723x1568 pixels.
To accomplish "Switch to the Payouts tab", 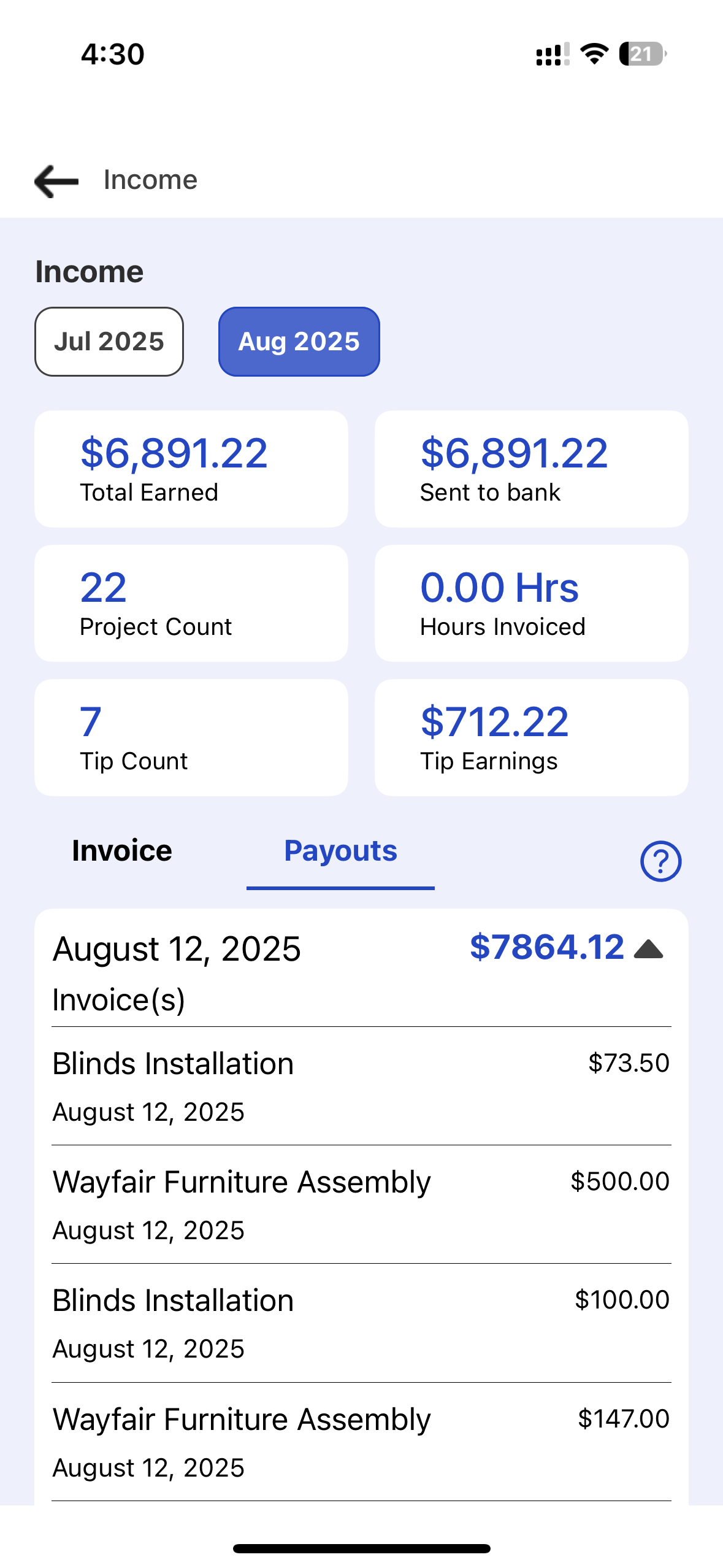I will coord(340,851).
